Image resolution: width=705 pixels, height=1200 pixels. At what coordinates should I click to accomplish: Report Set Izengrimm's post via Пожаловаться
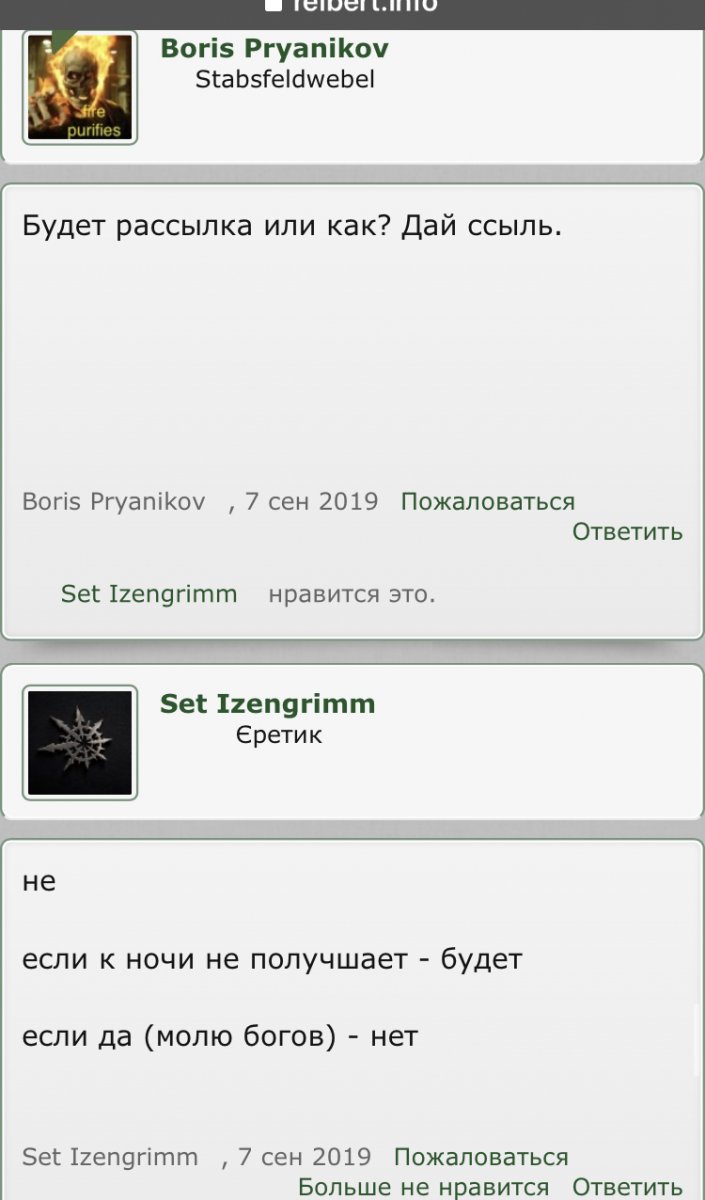point(480,1157)
